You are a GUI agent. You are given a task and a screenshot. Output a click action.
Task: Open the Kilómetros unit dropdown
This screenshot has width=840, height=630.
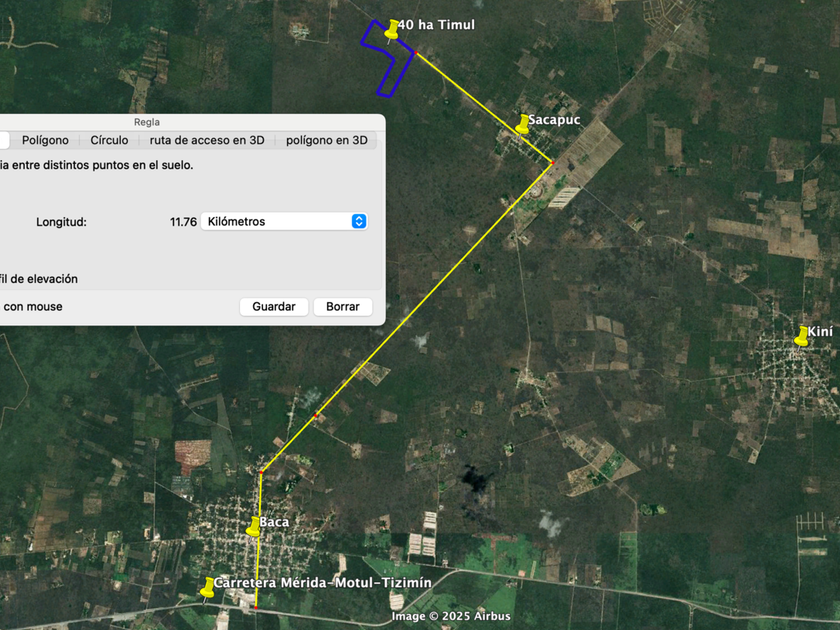pyautogui.click(x=284, y=221)
